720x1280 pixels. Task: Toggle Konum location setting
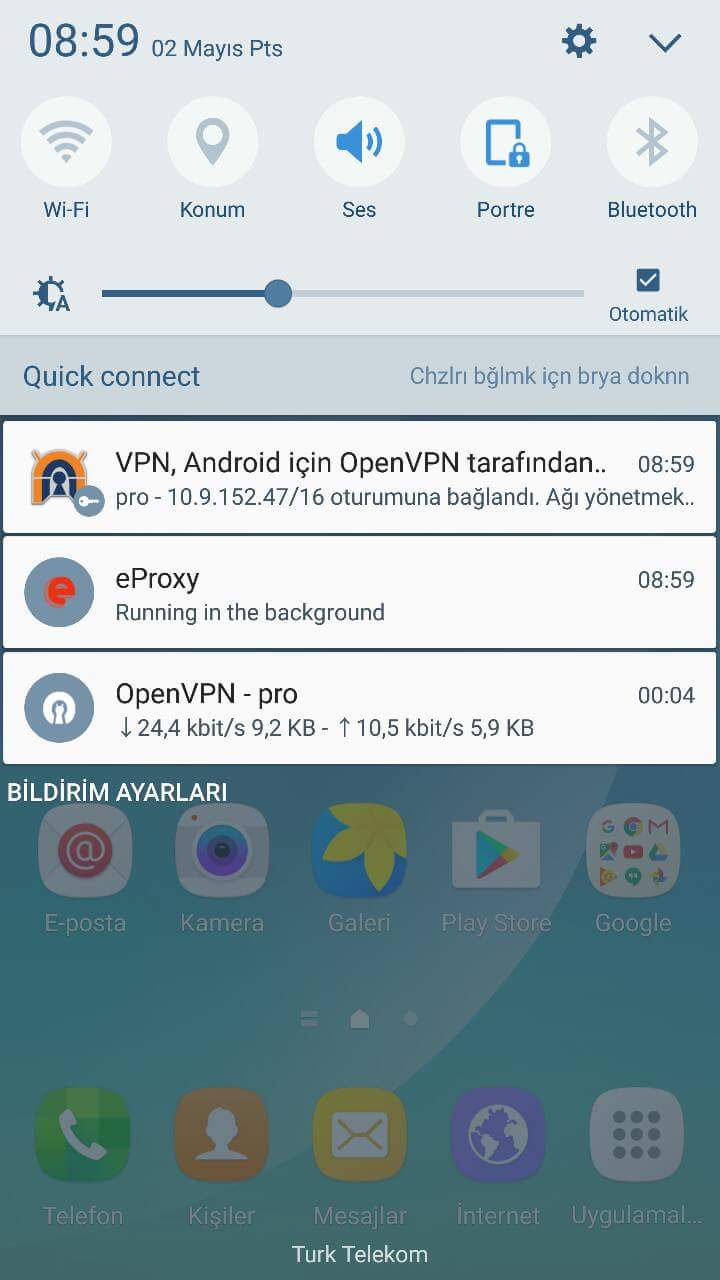[212, 143]
